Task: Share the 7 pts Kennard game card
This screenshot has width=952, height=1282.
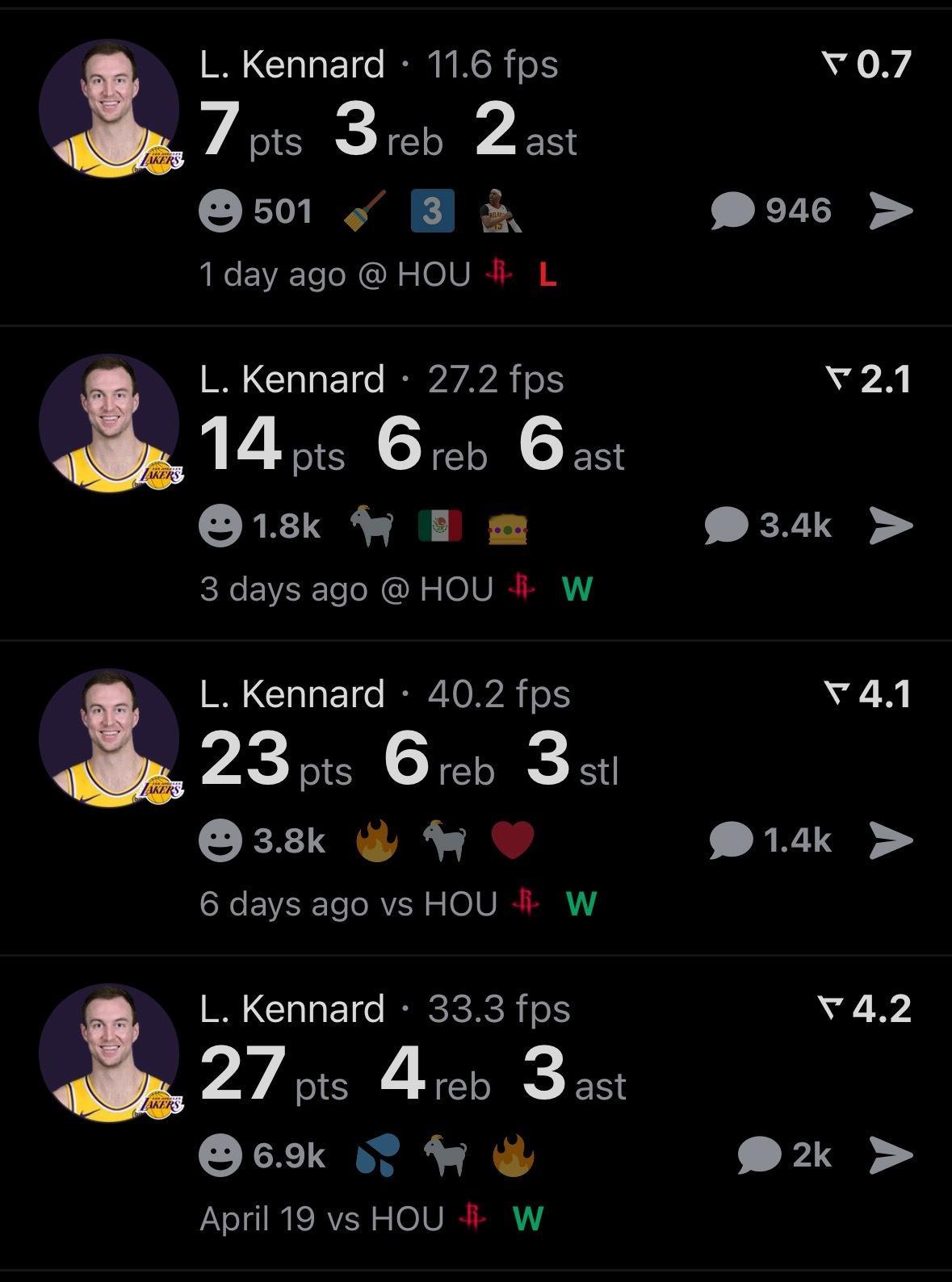Action: (891, 211)
